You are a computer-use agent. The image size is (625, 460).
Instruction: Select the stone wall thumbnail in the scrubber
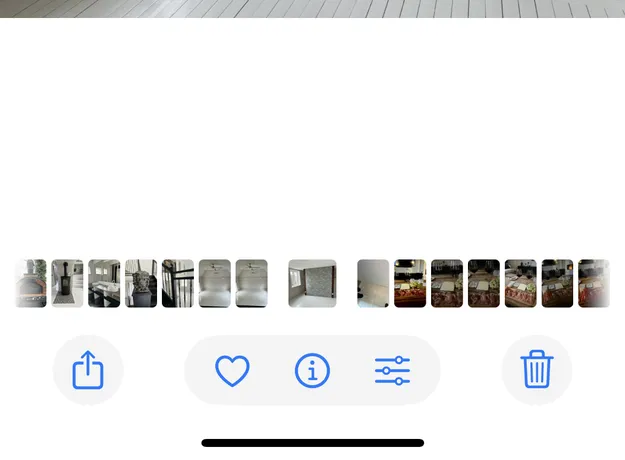click(312, 284)
